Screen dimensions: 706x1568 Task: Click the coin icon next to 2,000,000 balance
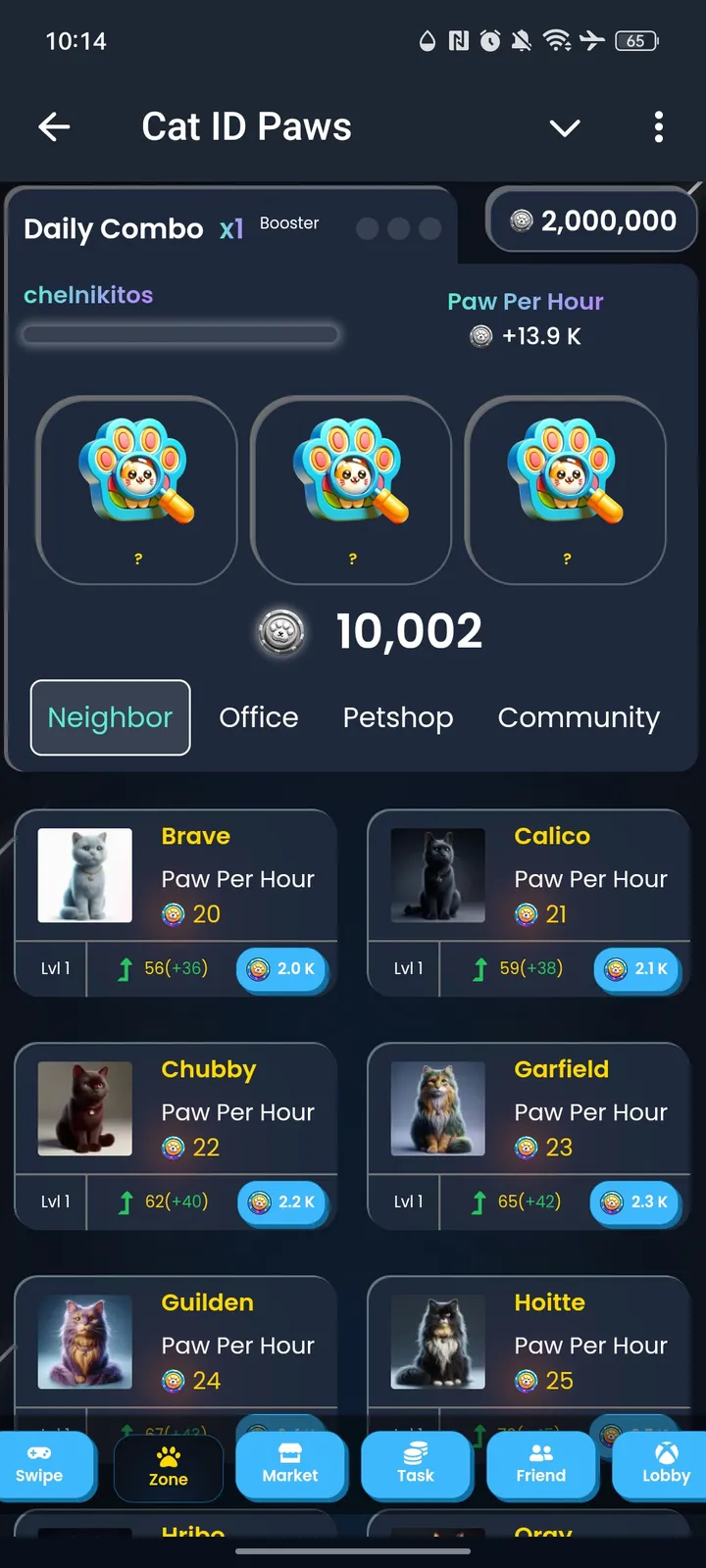tap(518, 220)
